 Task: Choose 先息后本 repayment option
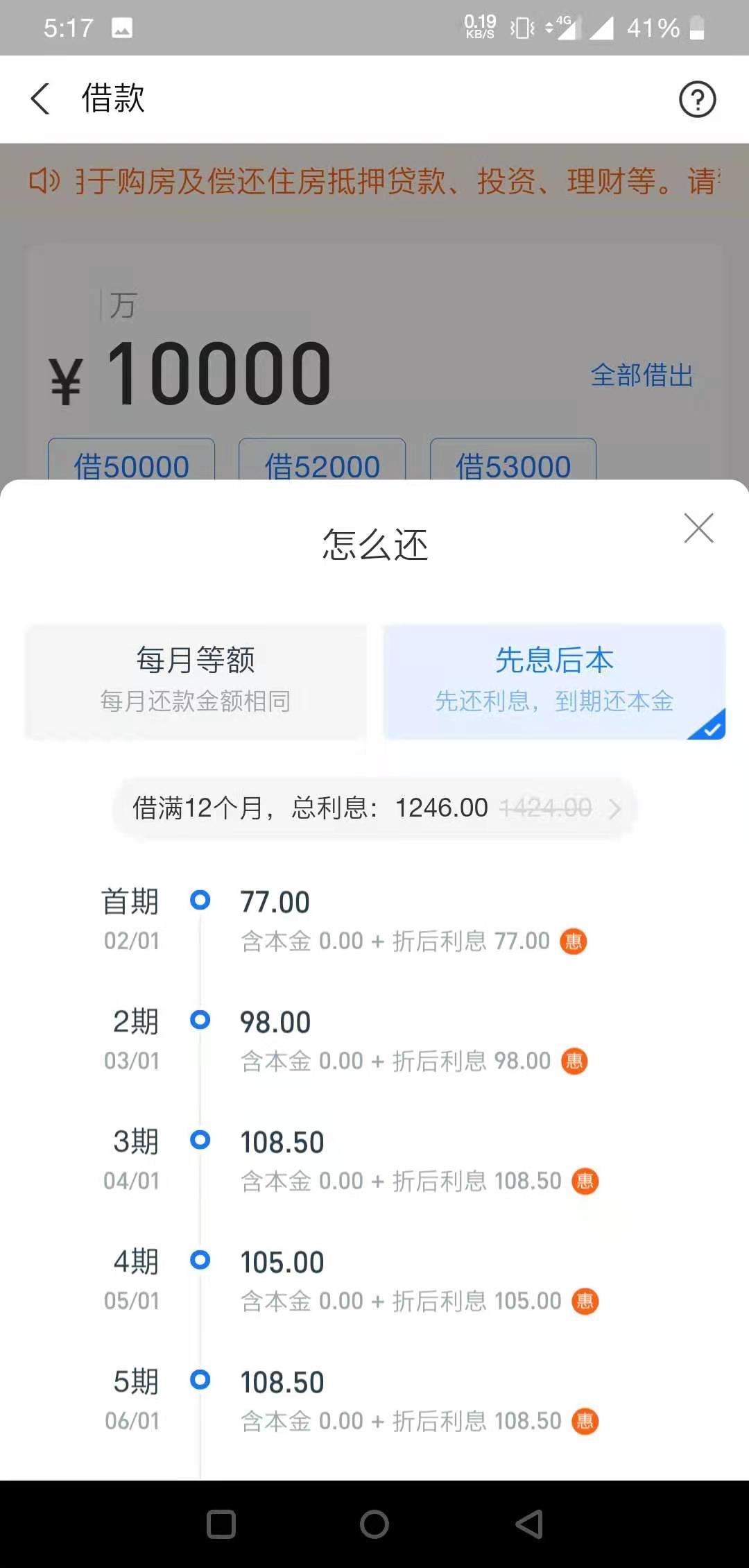554,681
